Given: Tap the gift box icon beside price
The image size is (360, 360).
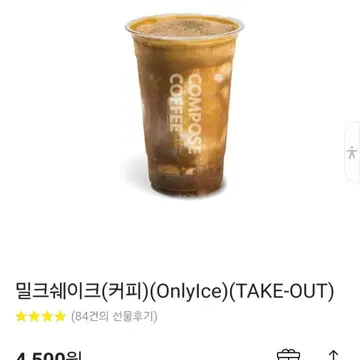Looking at the screenshot, I should (289, 355).
